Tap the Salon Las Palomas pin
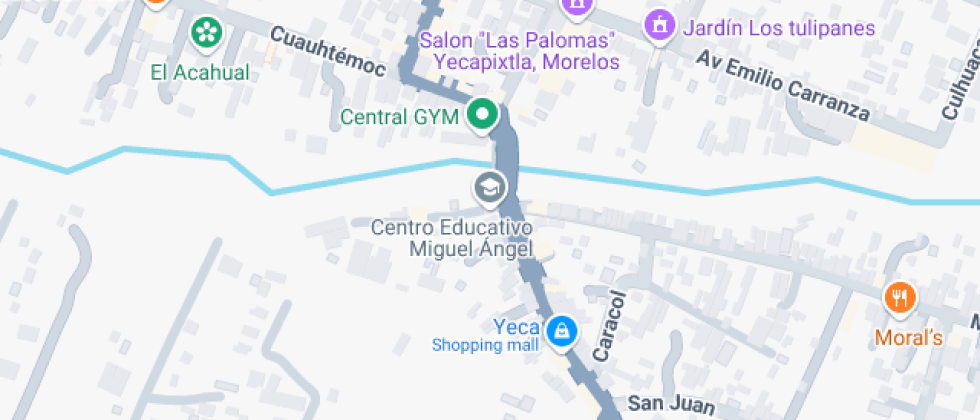Screen dimensions: 980x420 tap(577, 8)
